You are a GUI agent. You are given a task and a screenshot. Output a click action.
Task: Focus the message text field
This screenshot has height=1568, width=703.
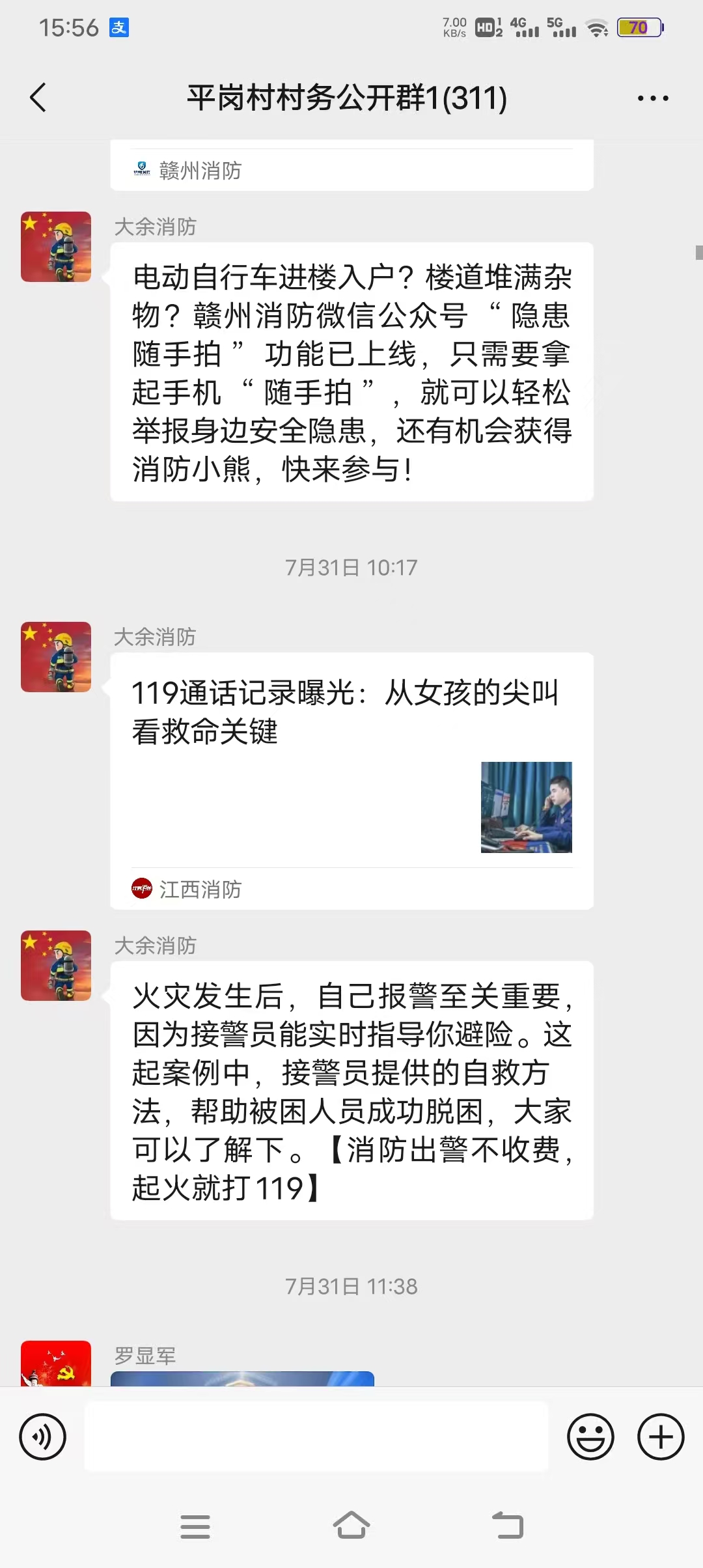point(316,1436)
